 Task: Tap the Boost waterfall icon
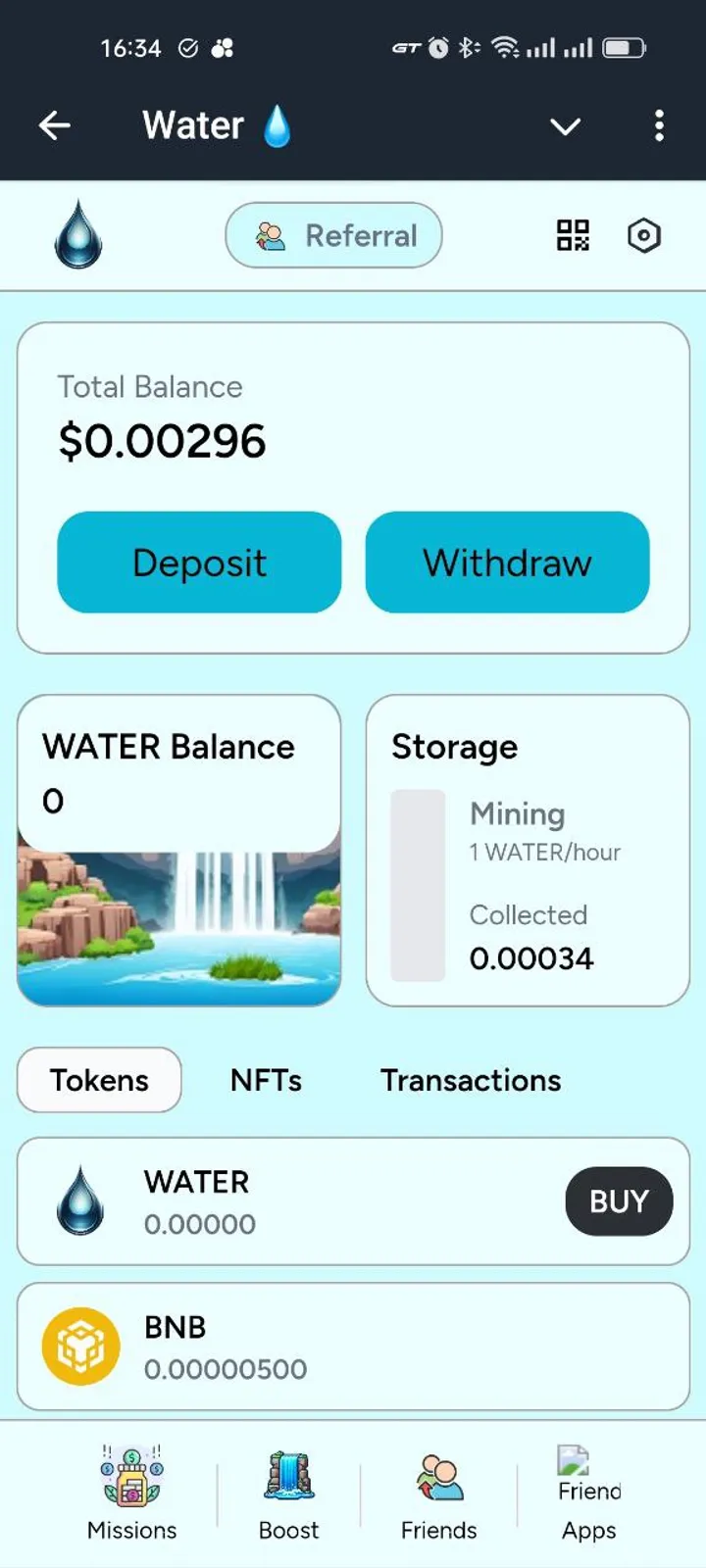(288, 1470)
